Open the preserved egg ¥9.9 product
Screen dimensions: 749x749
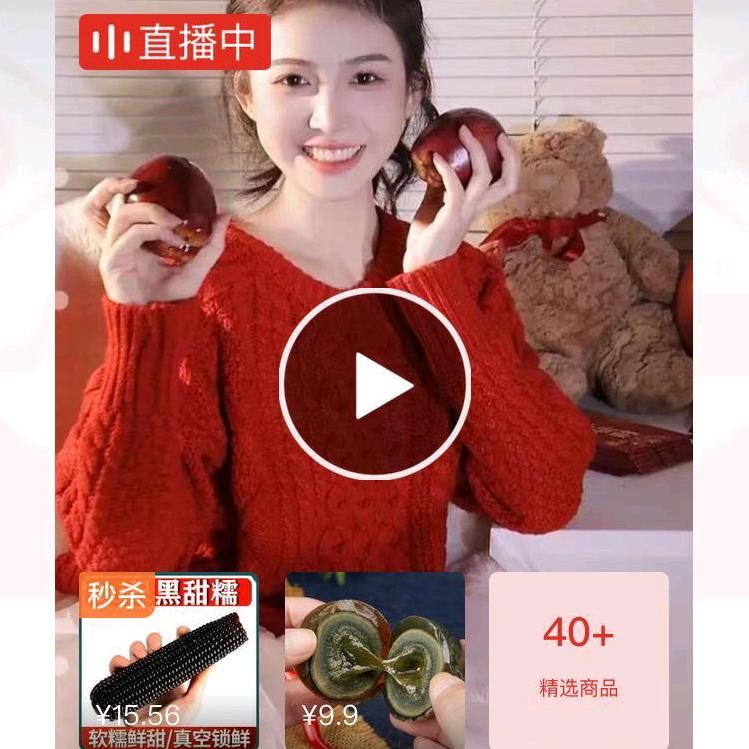pyautogui.click(x=374, y=661)
